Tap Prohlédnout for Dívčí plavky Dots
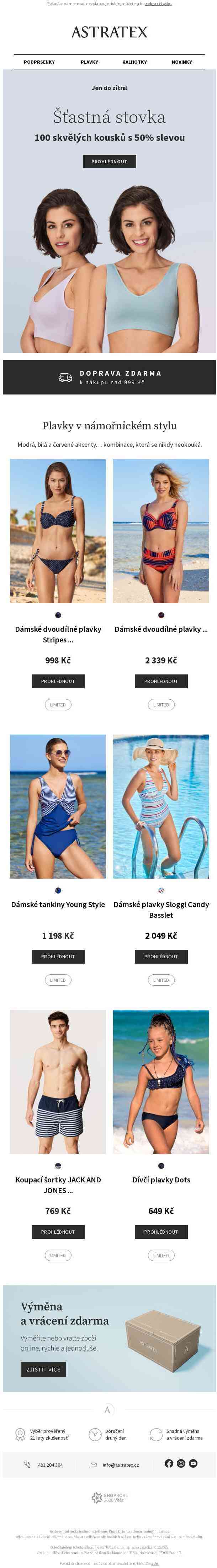Viewport: 217px width, 1568px height. tap(161, 1231)
